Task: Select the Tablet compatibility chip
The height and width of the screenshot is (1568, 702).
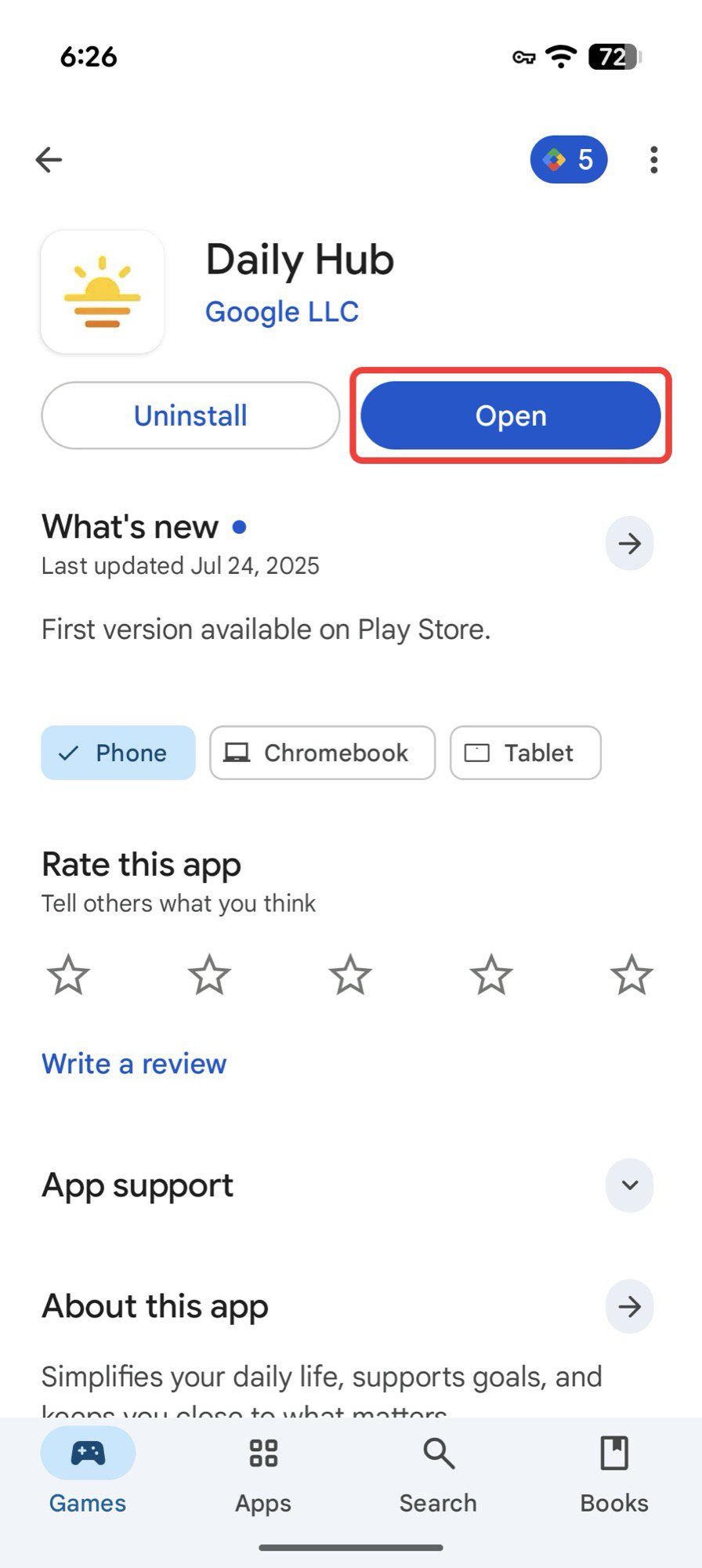Action: (x=524, y=753)
